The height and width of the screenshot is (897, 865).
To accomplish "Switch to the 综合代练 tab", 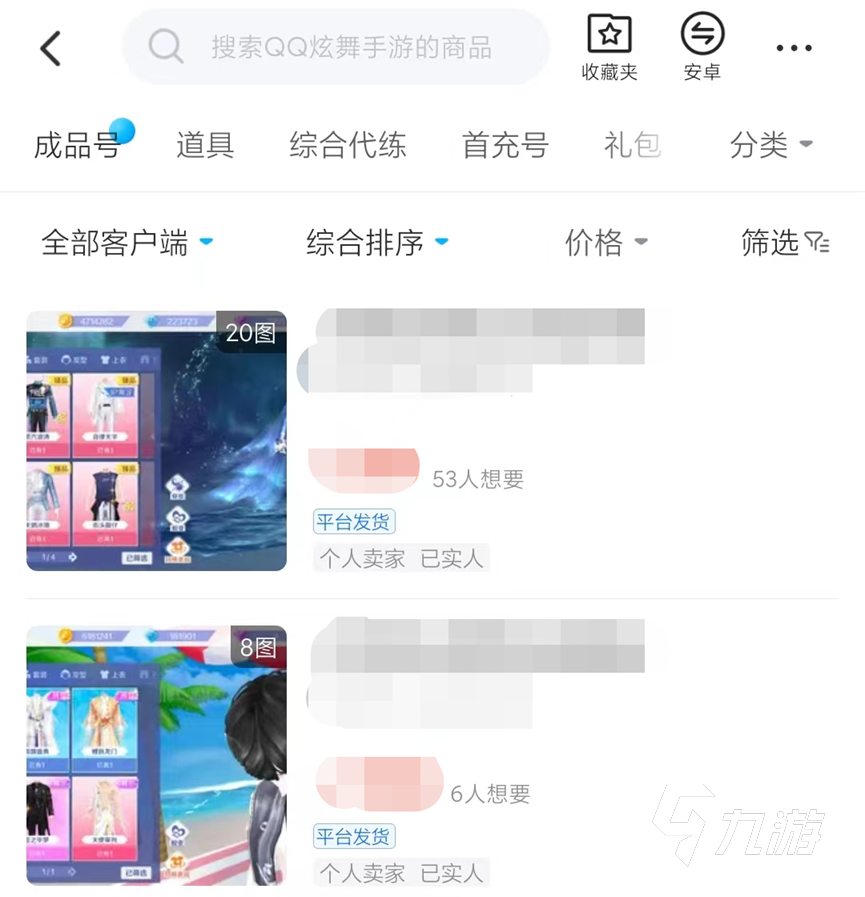I will pyautogui.click(x=348, y=146).
